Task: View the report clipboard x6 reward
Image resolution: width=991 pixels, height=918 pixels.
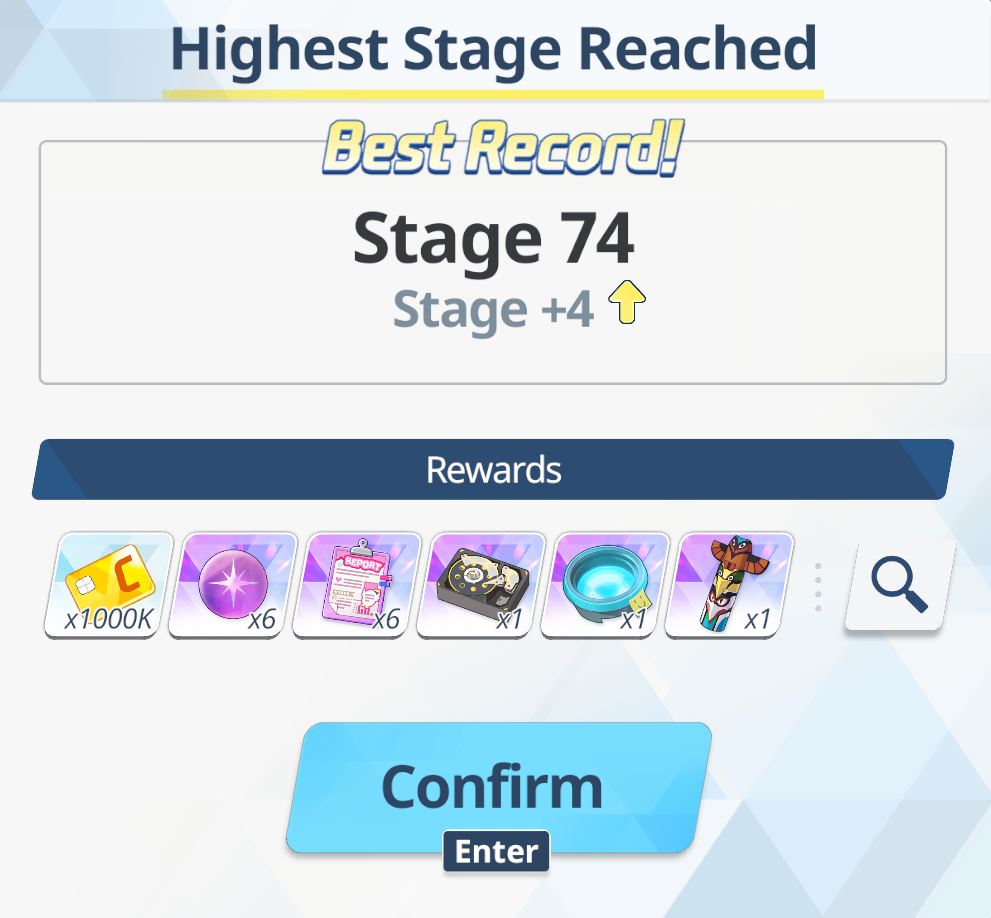Action: coord(357,585)
